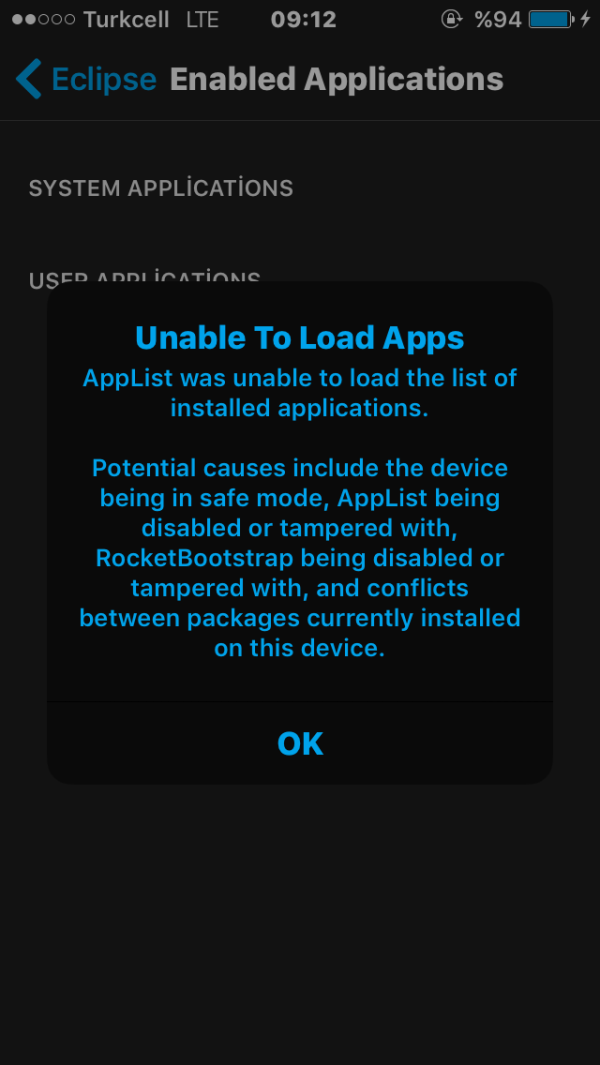The width and height of the screenshot is (600, 1065).
Task: Dismiss the alert by tapping OK
Action: coord(300,743)
